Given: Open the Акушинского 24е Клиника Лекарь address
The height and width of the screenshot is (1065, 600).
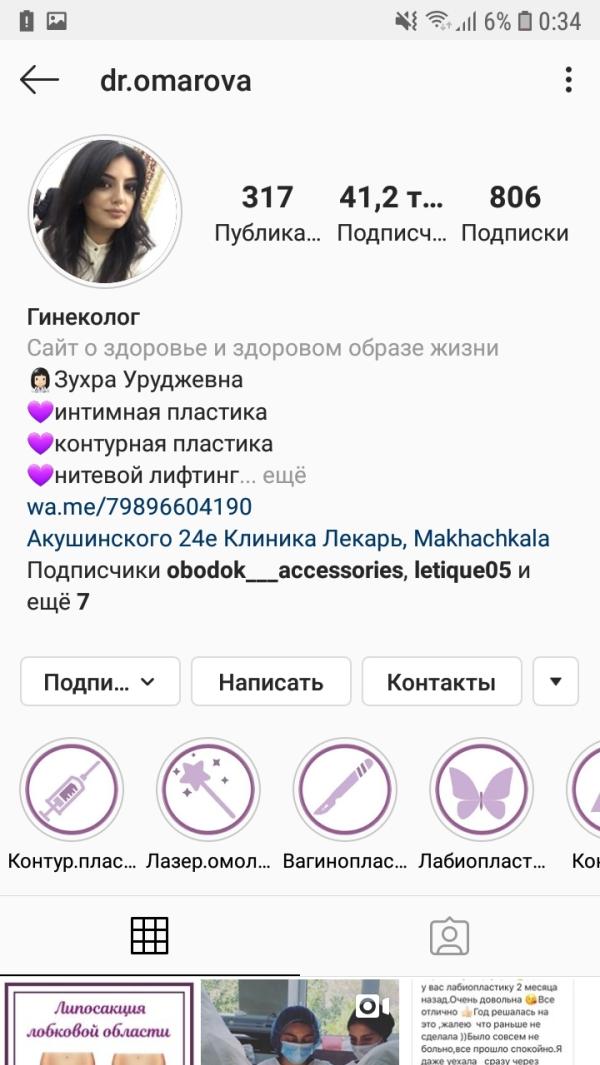Looking at the screenshot, I should 288,539.
